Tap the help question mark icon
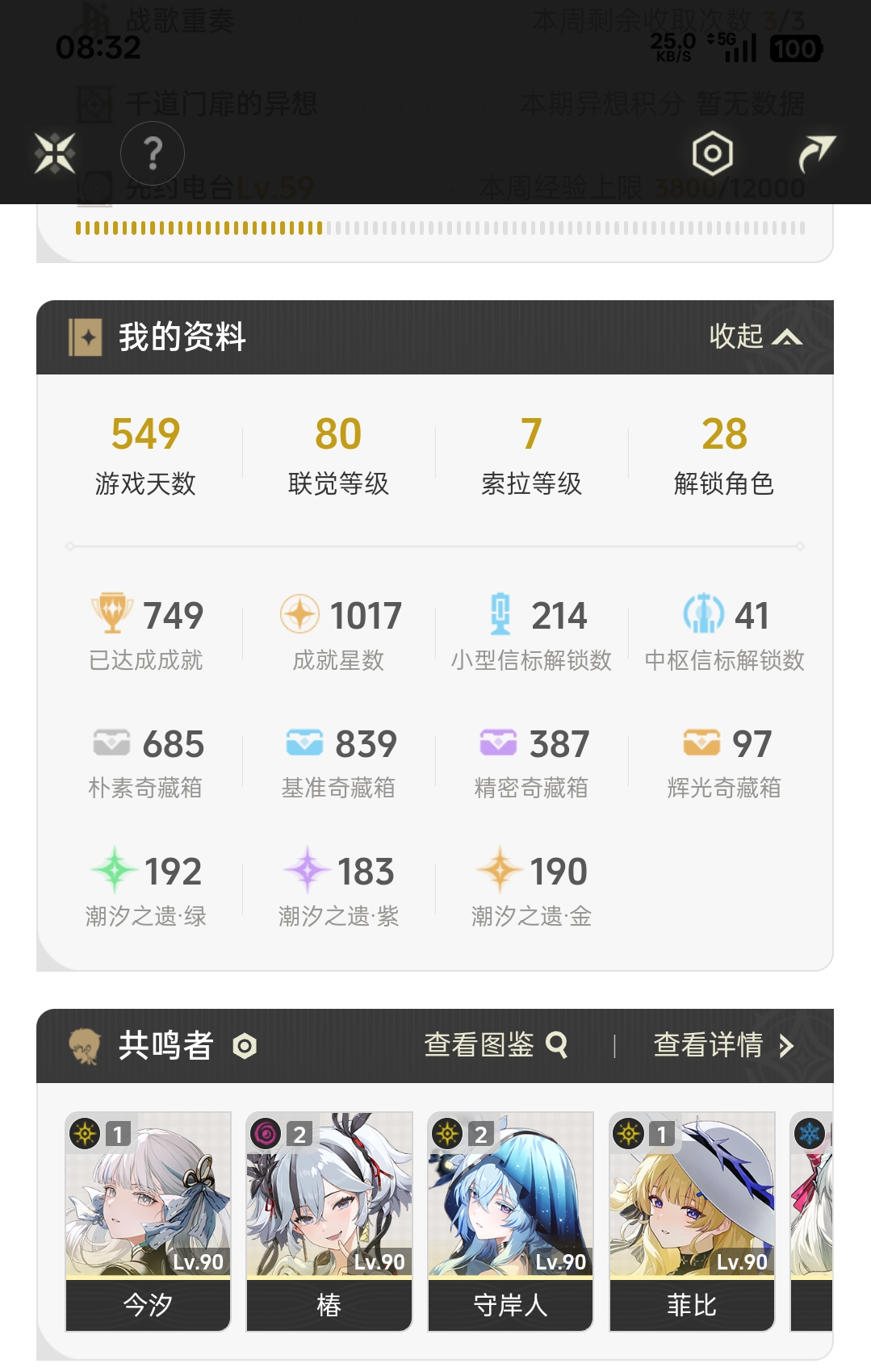This screenshot has width=871, height=1372. (x=153, y=153)
